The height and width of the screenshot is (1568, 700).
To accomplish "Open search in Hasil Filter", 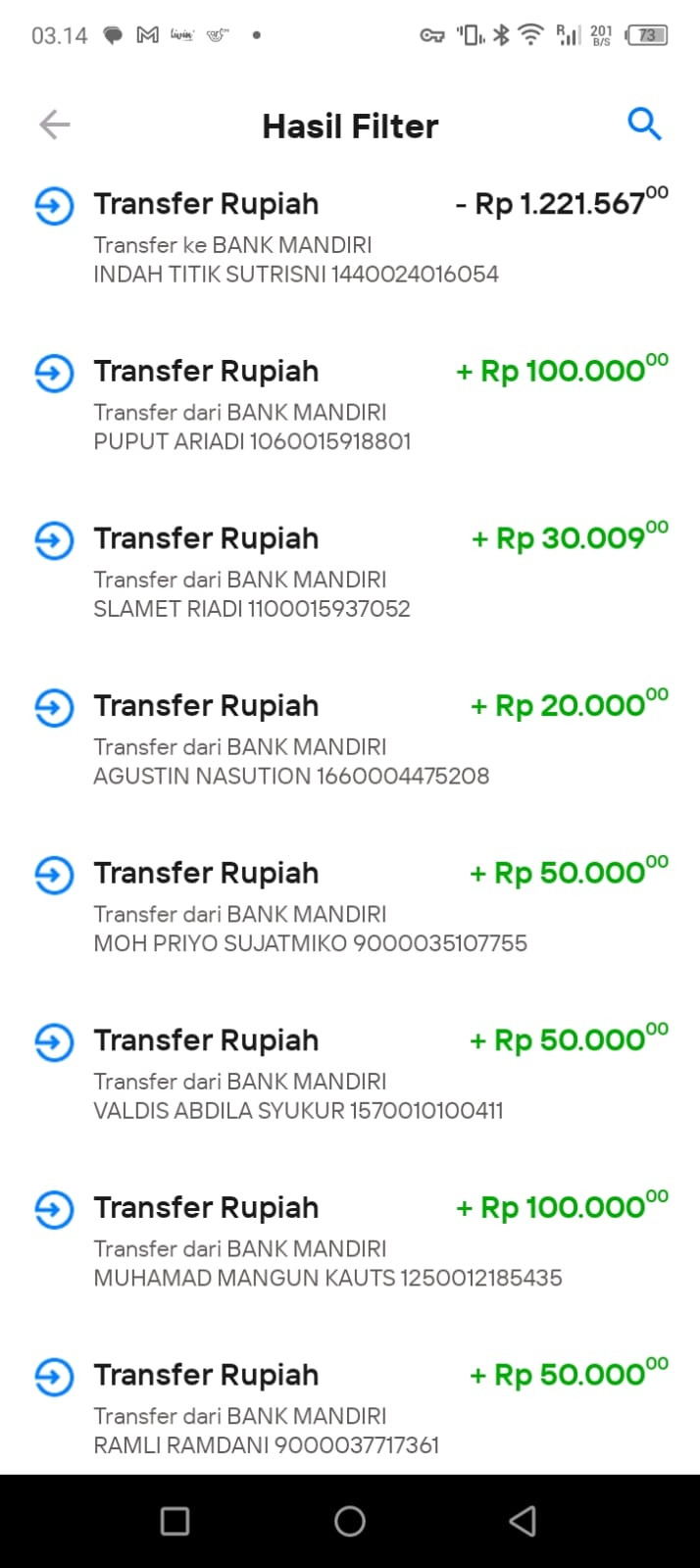I will pyautogui.click(x=644, y=125).
